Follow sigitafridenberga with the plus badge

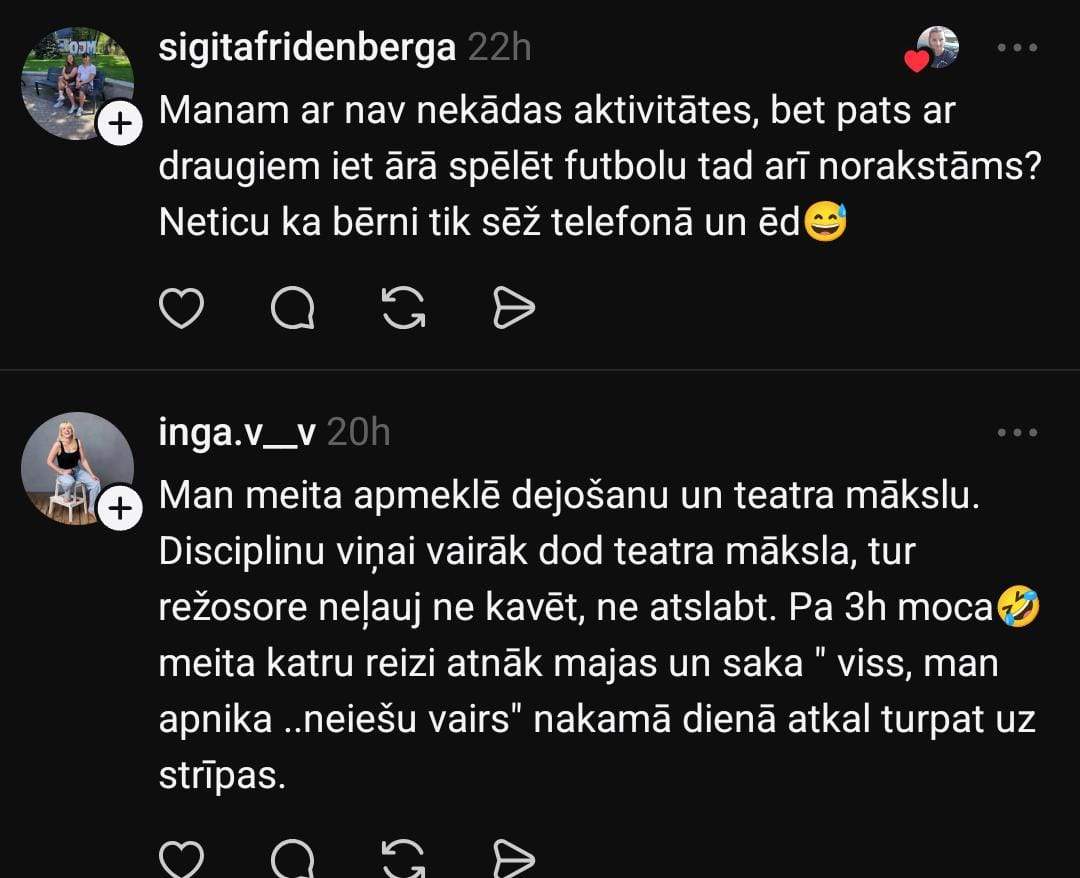click(120, 125)
